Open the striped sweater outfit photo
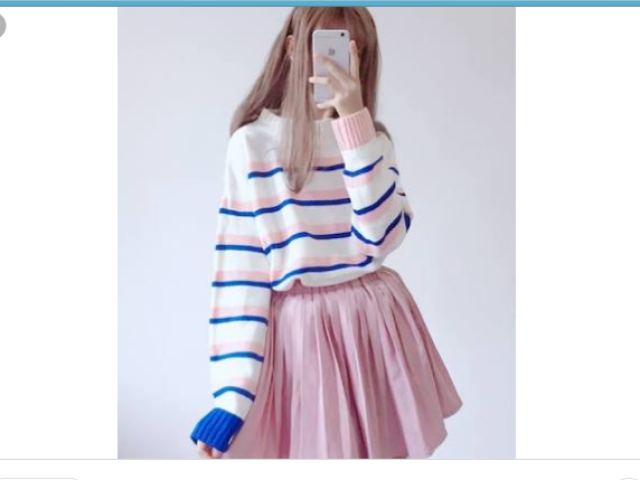The image size is (640, 480). click(316, 232)
